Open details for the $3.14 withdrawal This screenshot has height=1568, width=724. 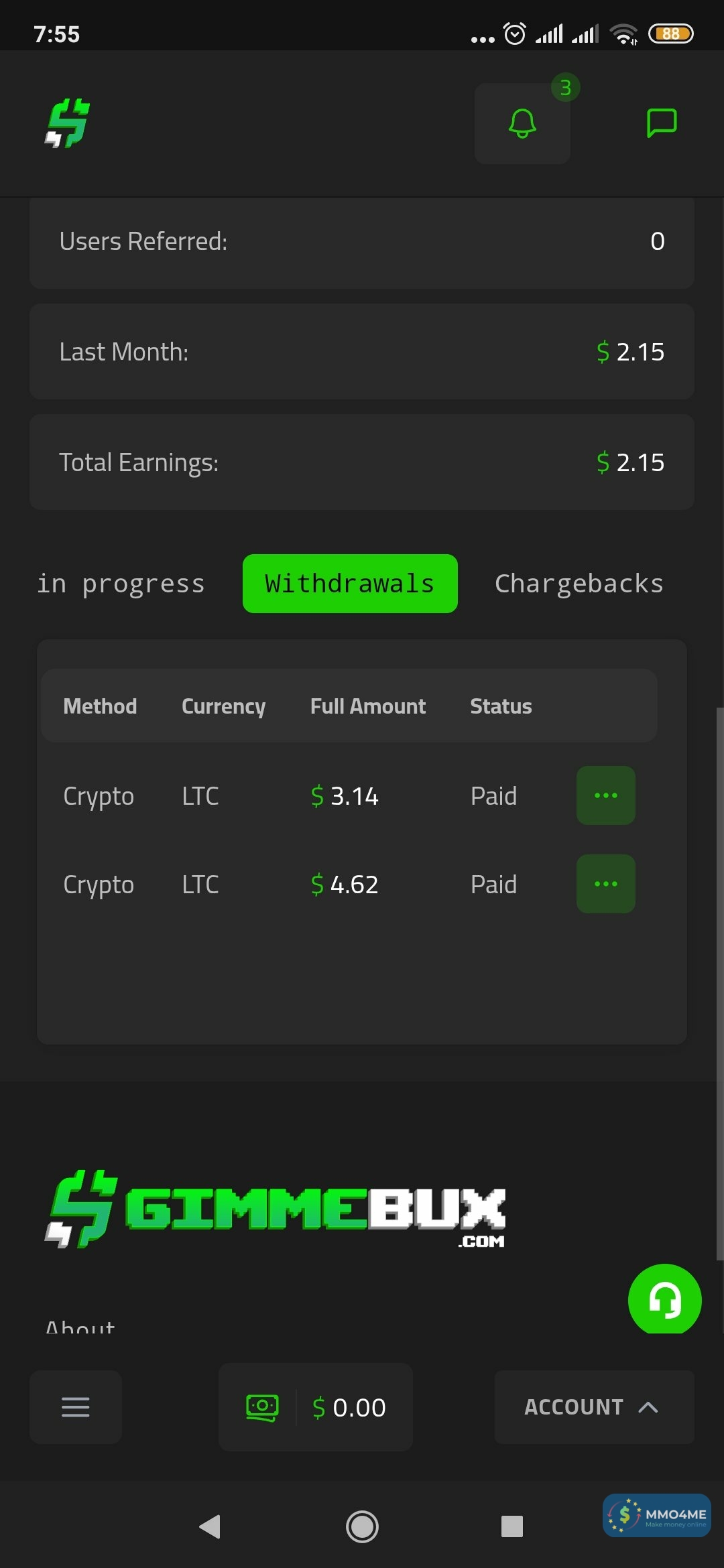coord(605,795)
